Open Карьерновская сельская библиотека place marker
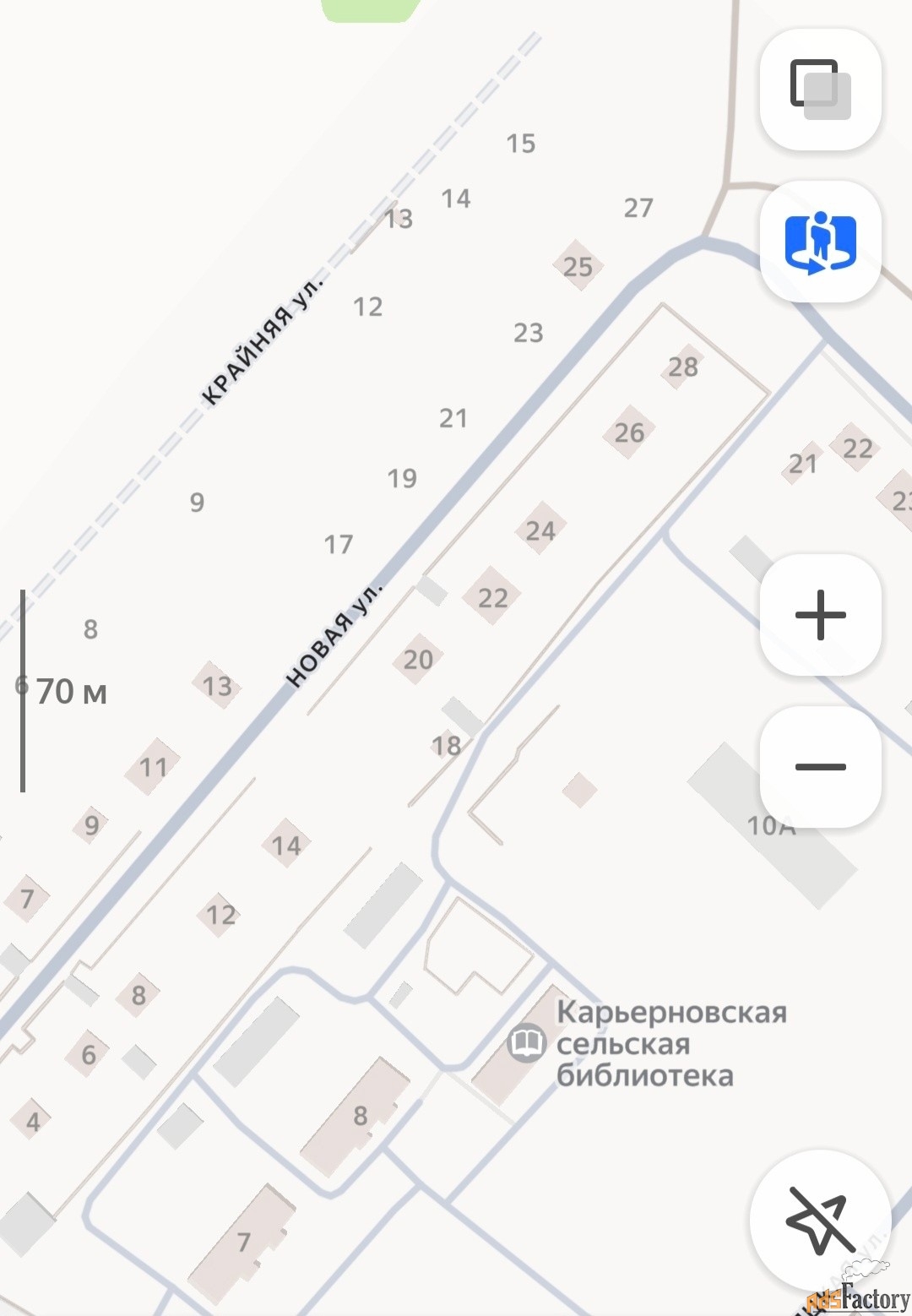Screen dimensions: 912x1316 (527, 1042)
